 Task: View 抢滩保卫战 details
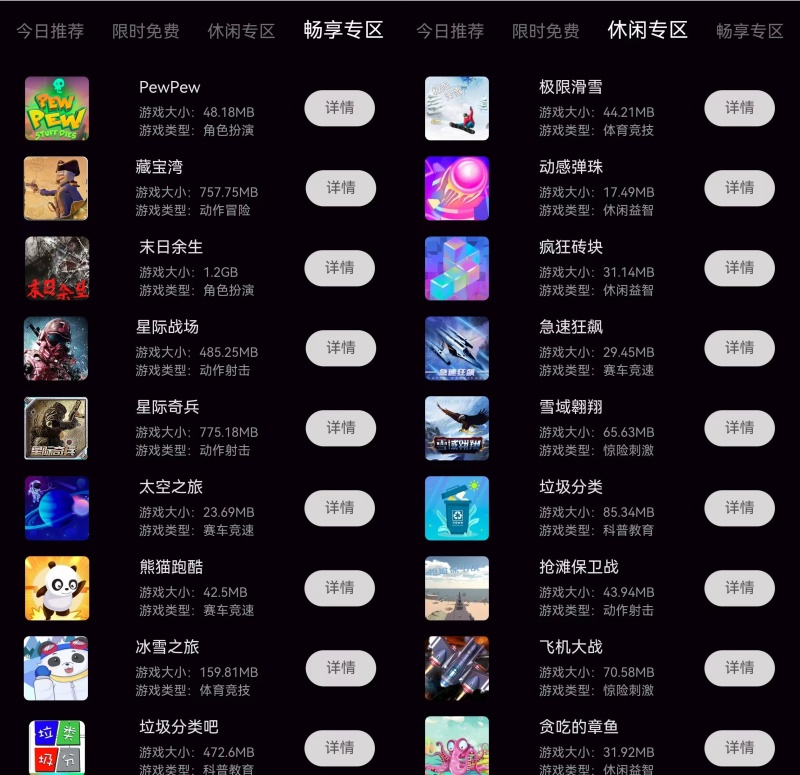740,588
